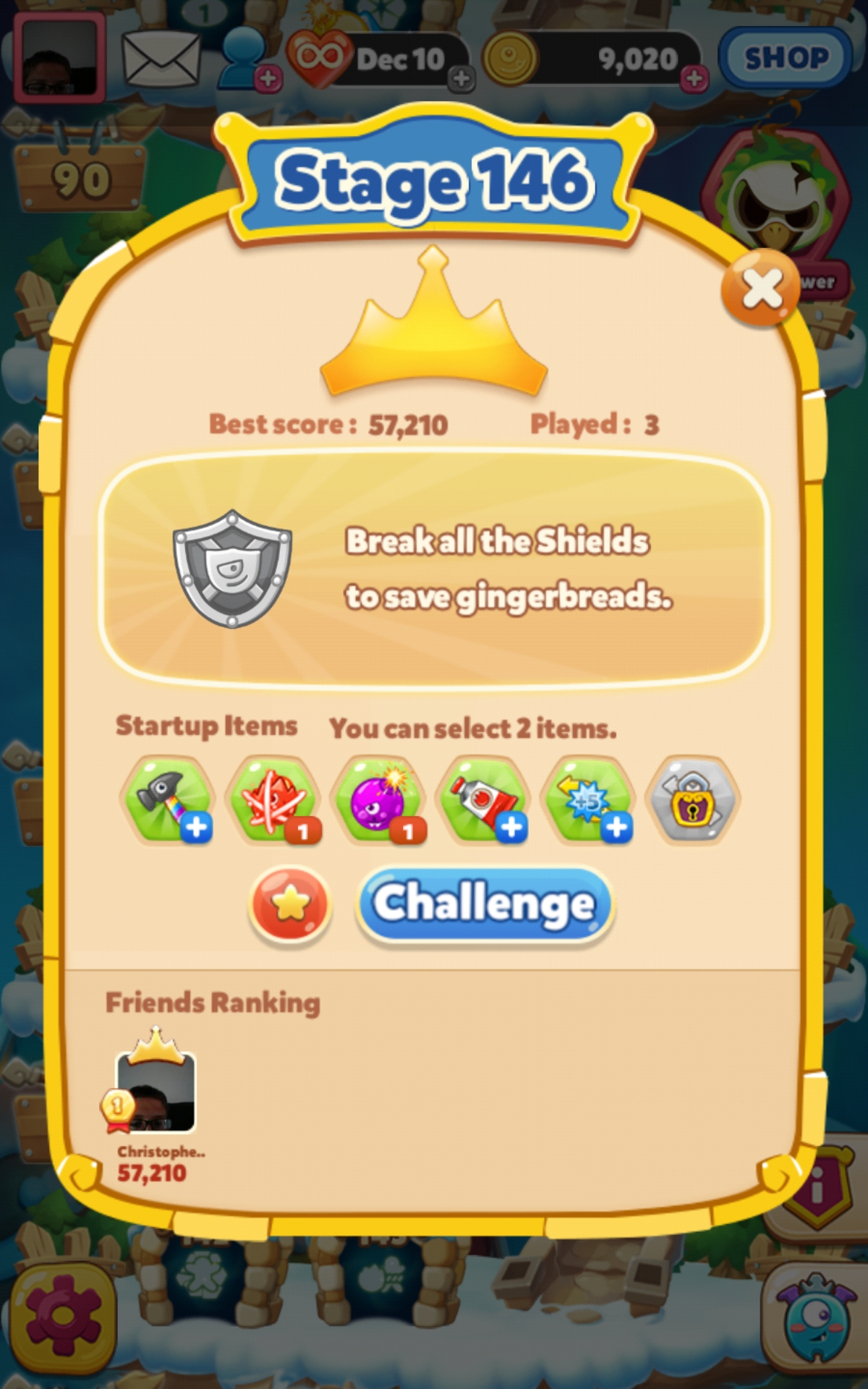Tap the red star button
The height and width of the screenshot is (1389, 868).
(x=290, y=904)
